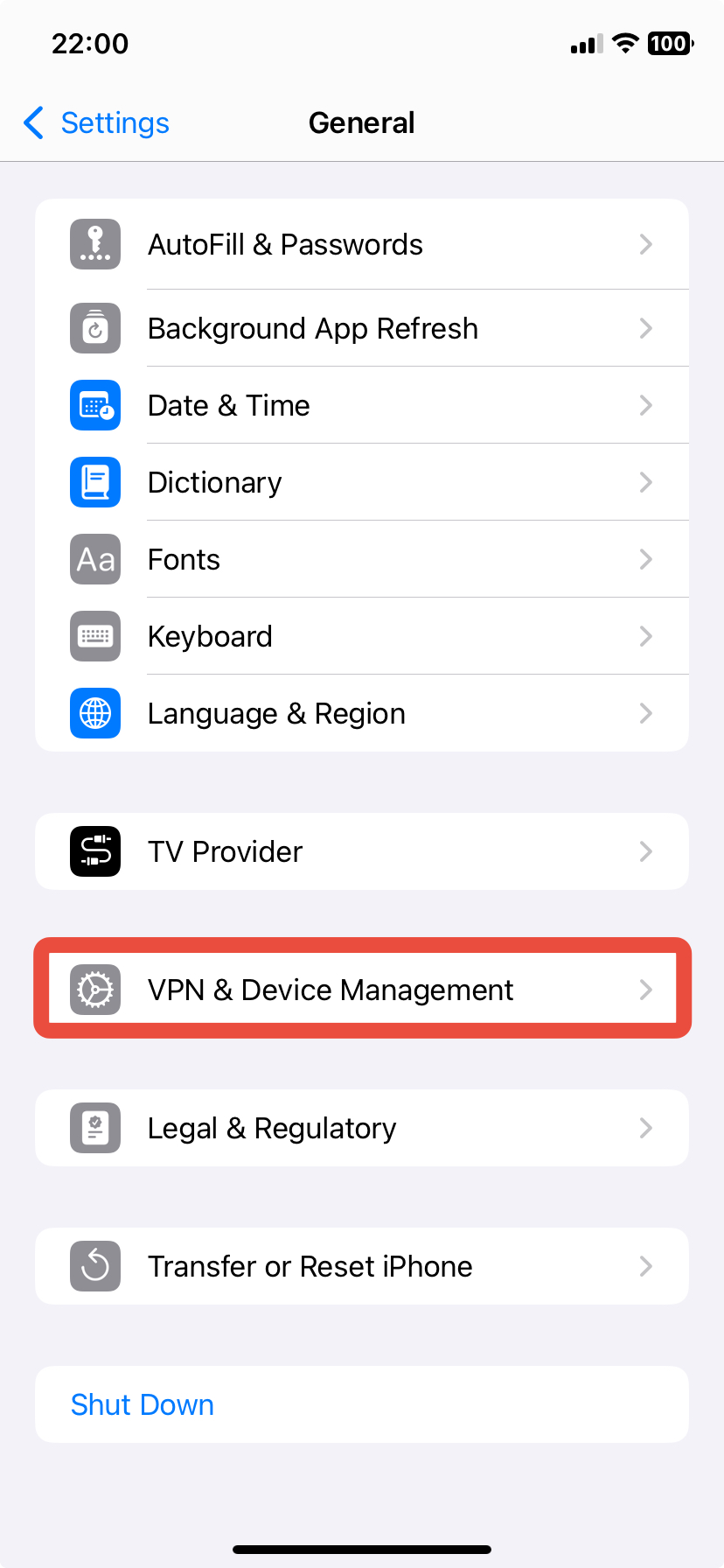Open Language & Region
The height and width of the screenshot is (1568, 724).
coord(361,714)
